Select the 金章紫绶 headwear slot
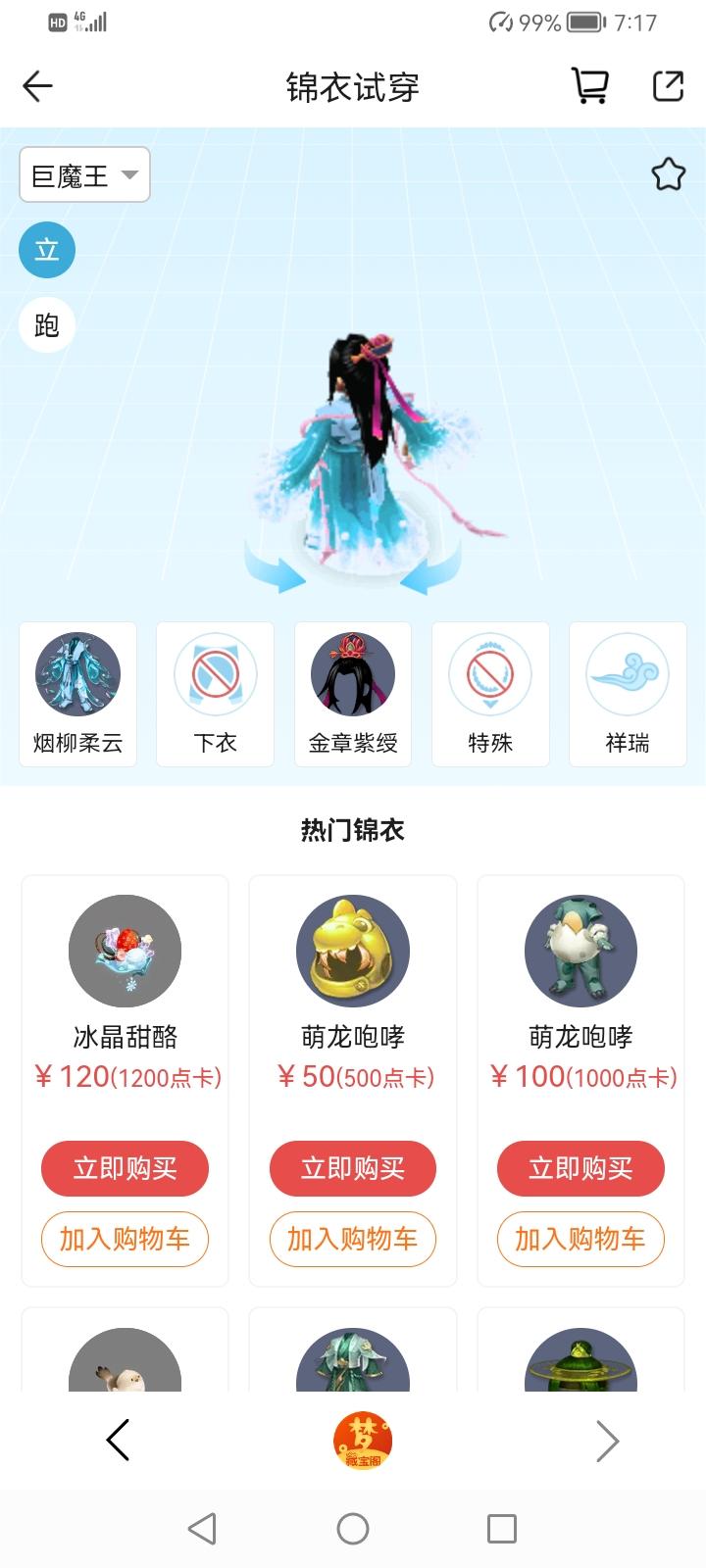The width and height of the screenshot is (706, 1568). [353, 694]
